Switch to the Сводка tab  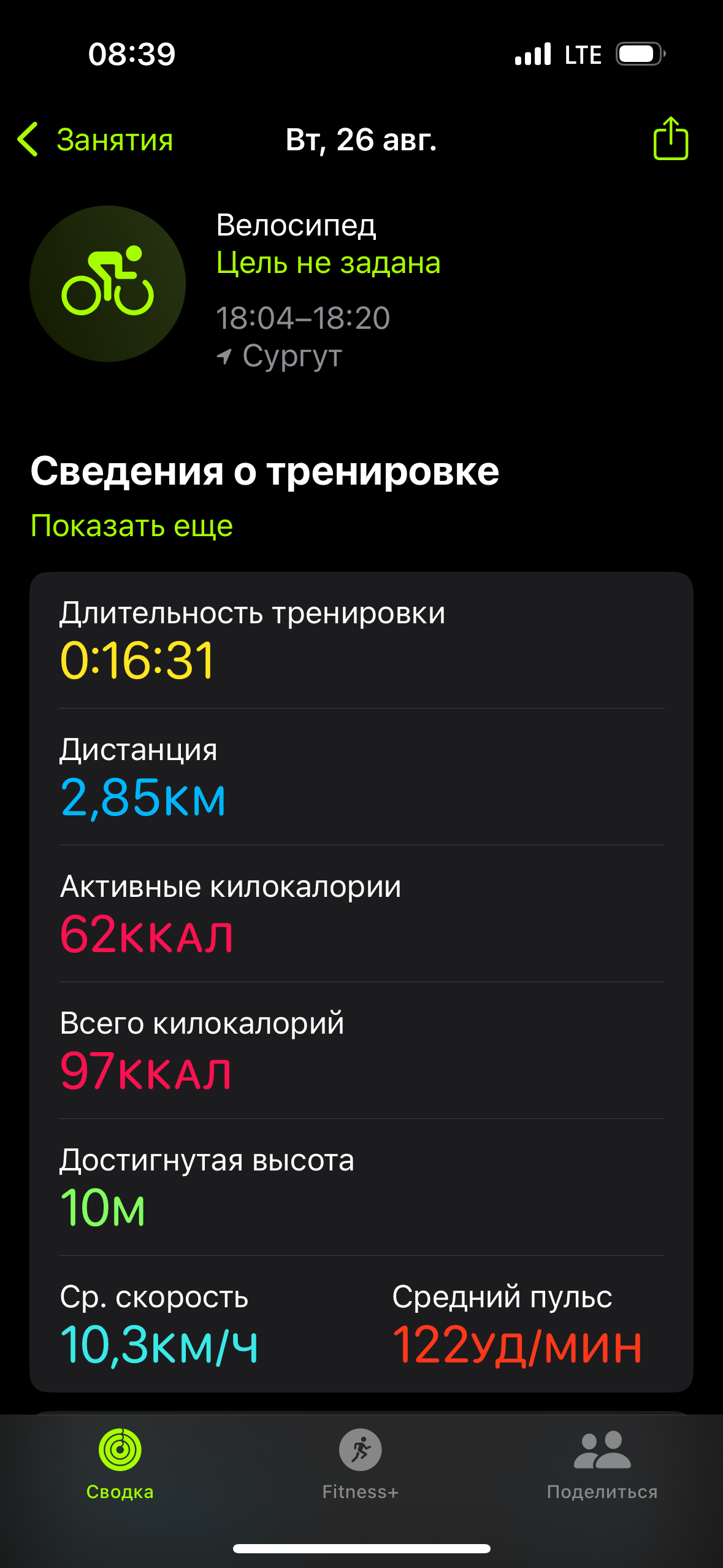click(x=120, y=1464)
